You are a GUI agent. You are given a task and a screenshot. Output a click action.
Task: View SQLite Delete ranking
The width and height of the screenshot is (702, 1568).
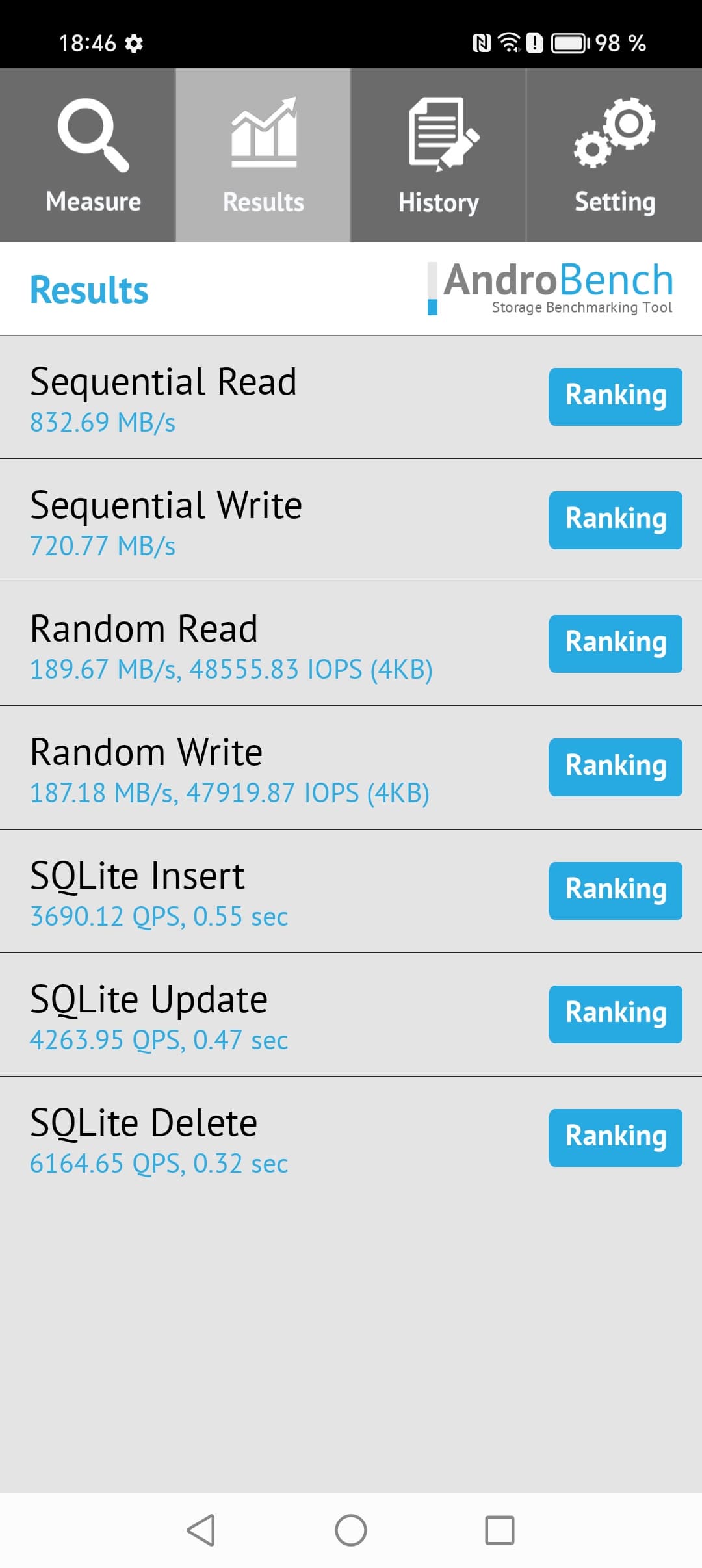point(615,1138)
